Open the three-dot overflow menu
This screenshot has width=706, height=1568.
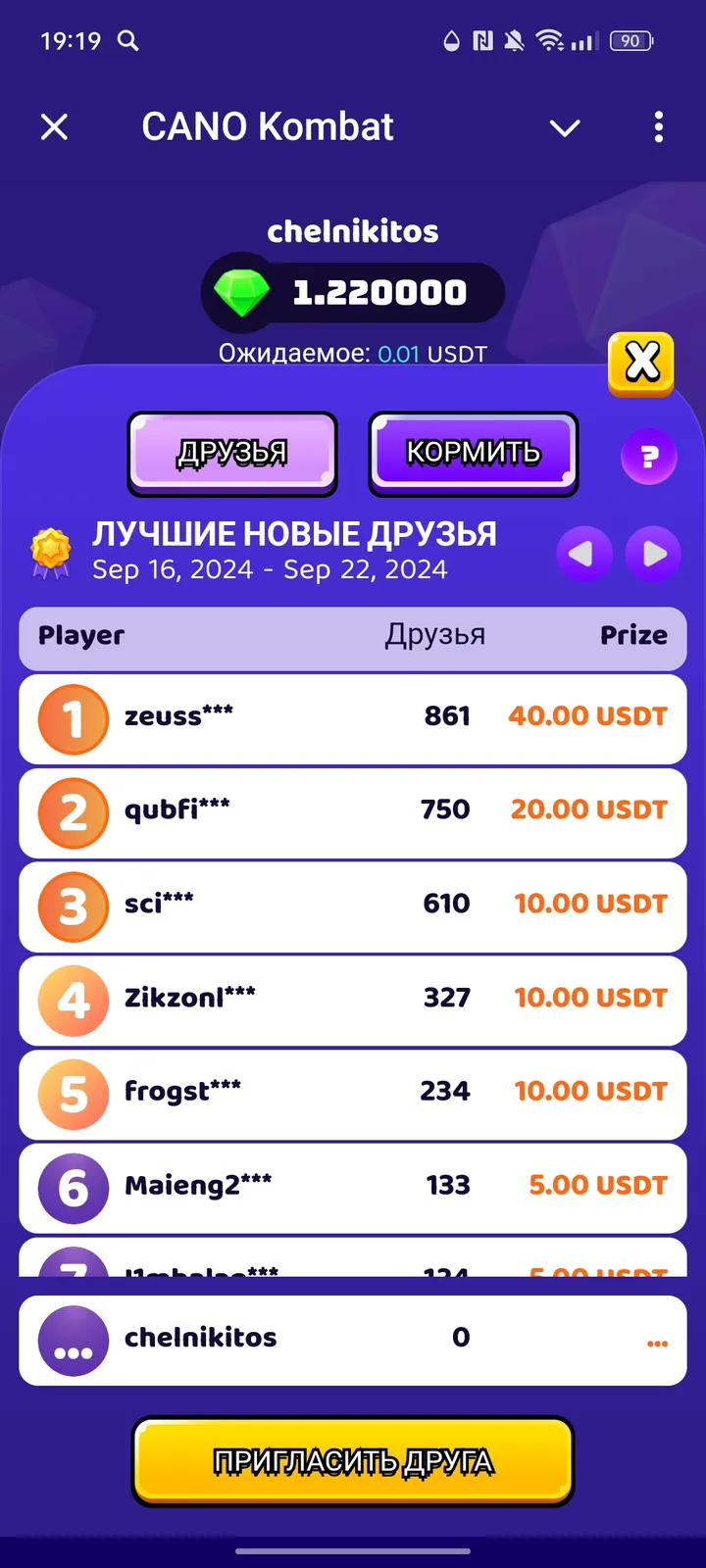pyautogui.click(x=658, y=127)
